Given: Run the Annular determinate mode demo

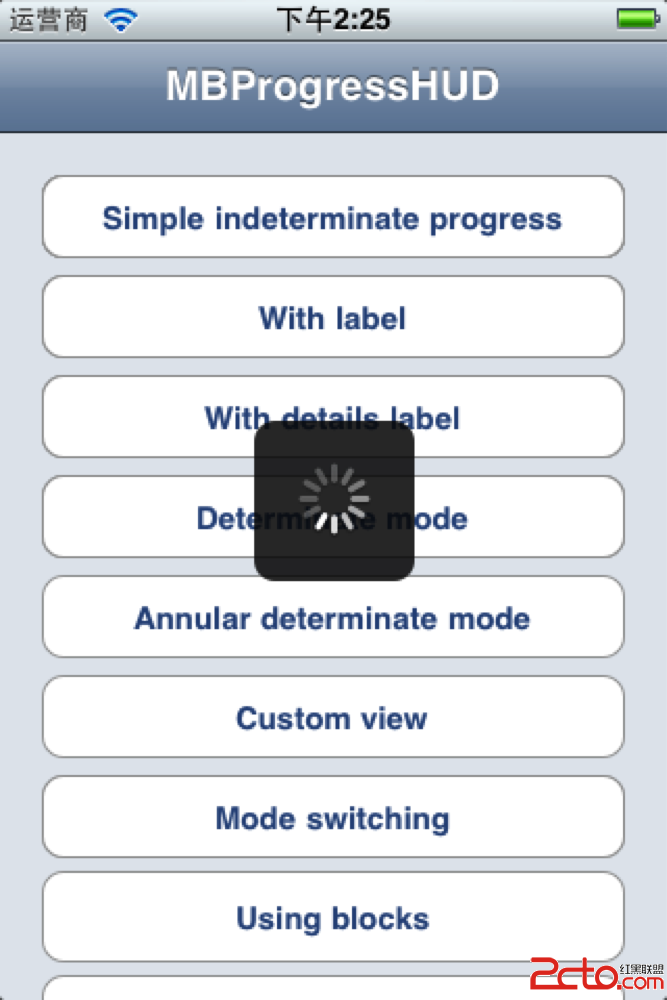Looking at the screenshot, I should pyautogui.click(x=333, y=617).
